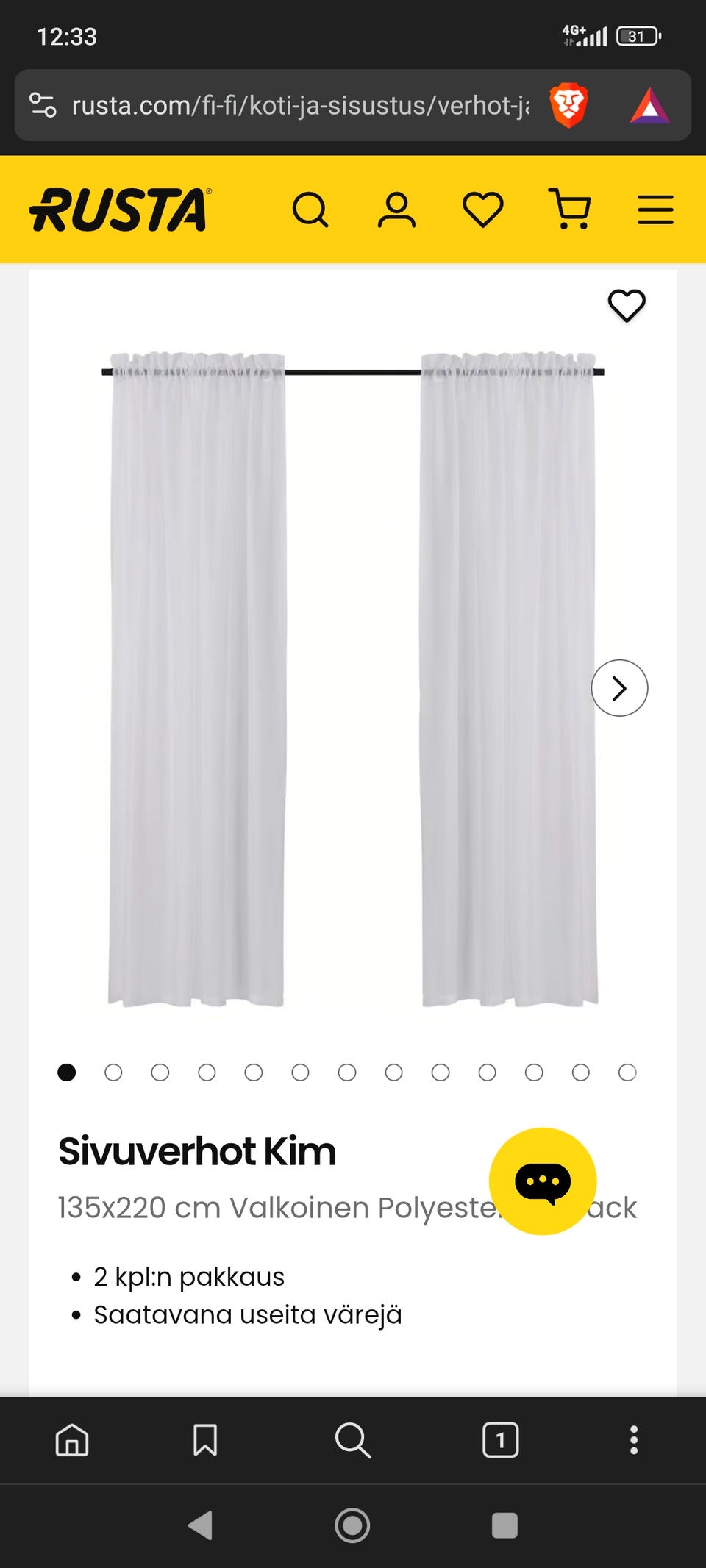The width and height of the screenshot is (706, 1568).
Task: Open site settings icon in address bar
Action: 43,106
